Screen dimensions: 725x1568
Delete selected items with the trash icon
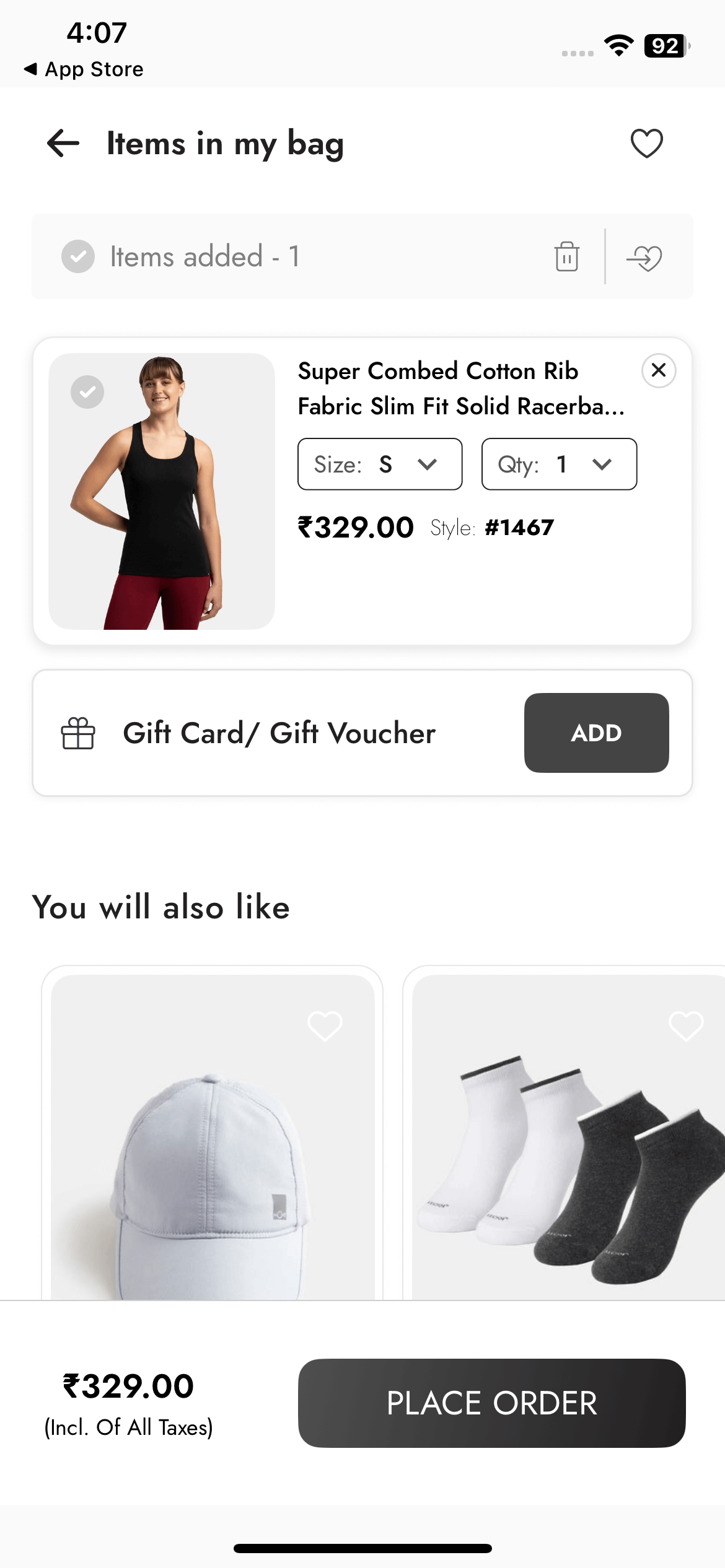566,256
